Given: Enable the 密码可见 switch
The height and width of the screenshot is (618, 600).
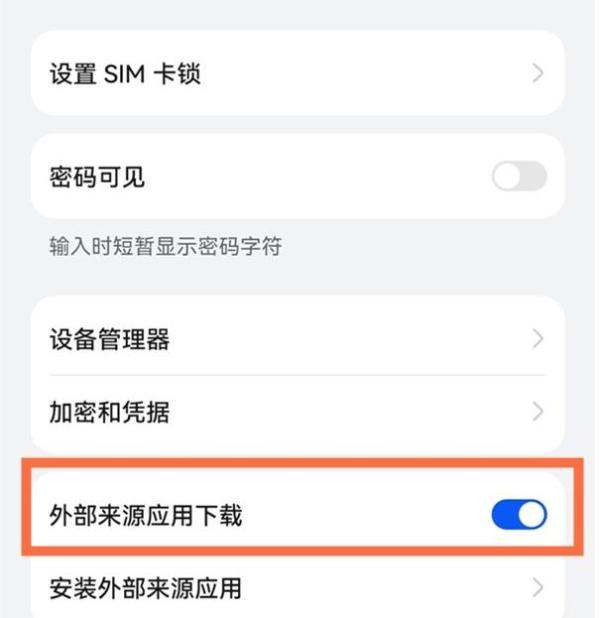Looking at the screenshot, I should point(519,177).
